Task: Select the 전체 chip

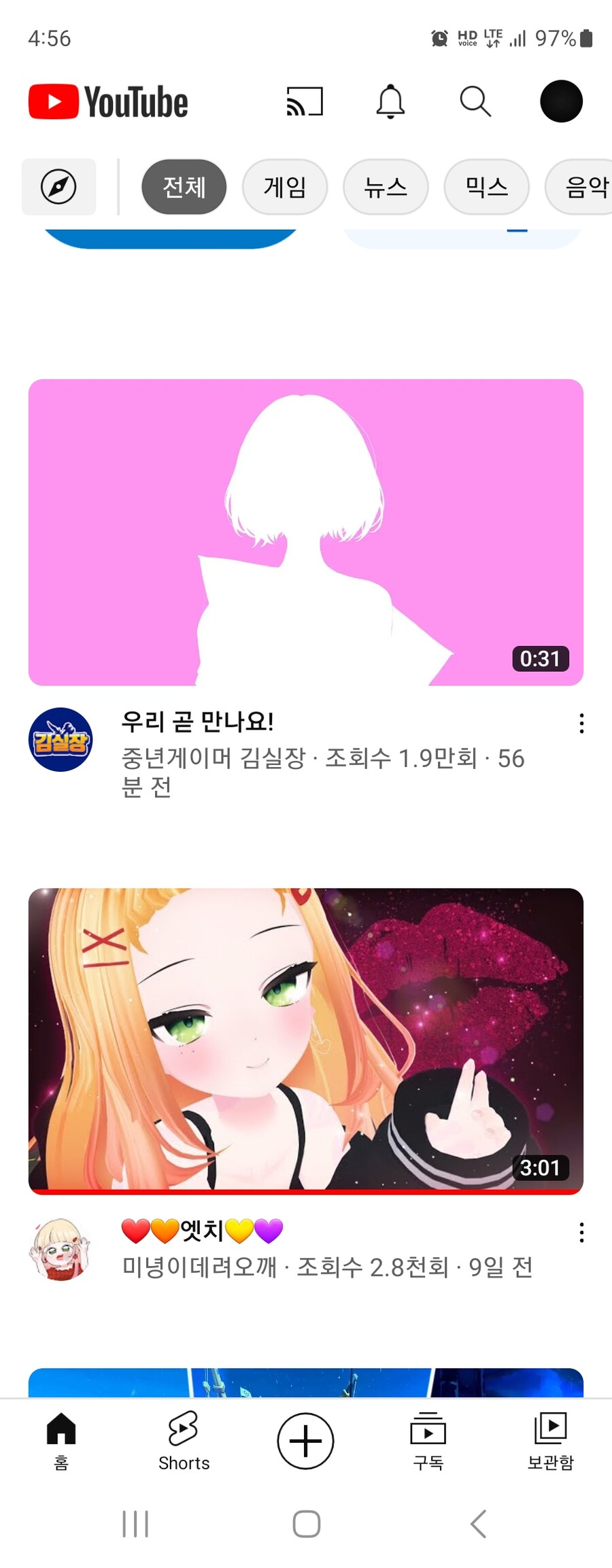Action: [x=184, y=187]
